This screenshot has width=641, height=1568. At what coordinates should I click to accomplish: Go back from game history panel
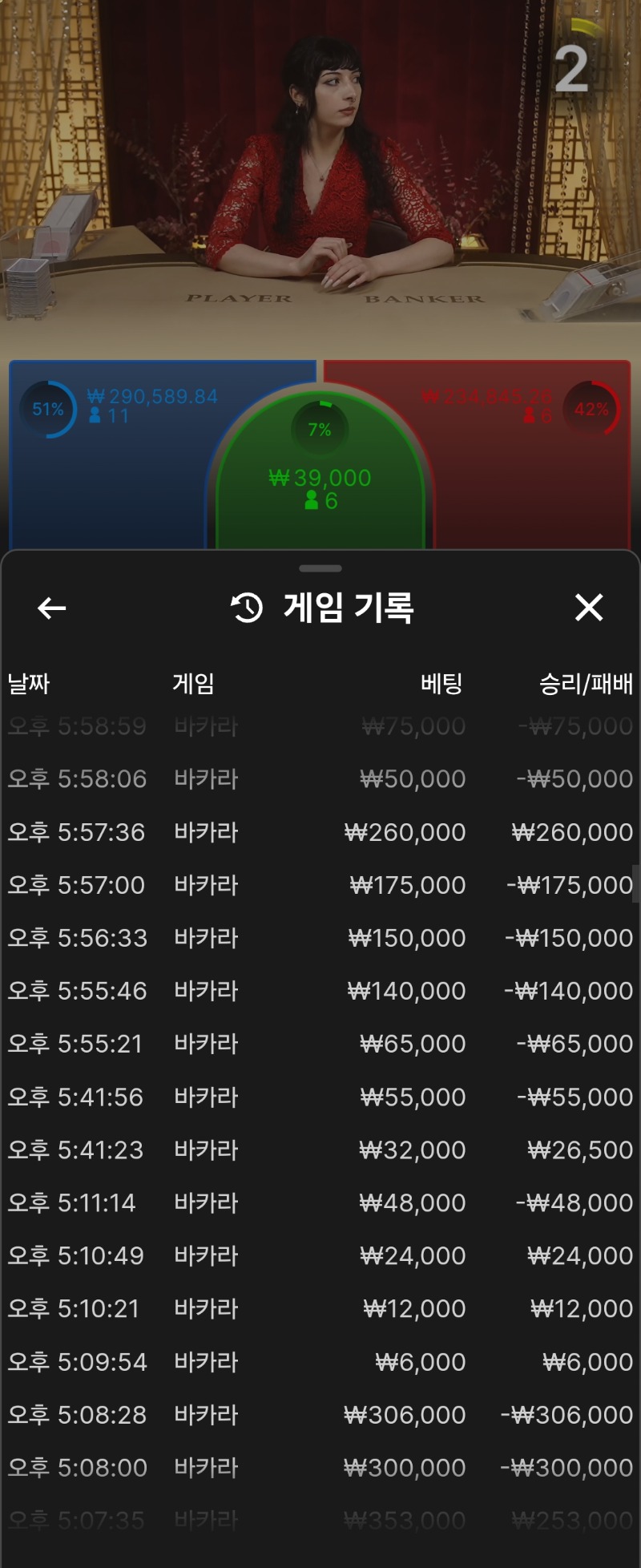point(52,608)
